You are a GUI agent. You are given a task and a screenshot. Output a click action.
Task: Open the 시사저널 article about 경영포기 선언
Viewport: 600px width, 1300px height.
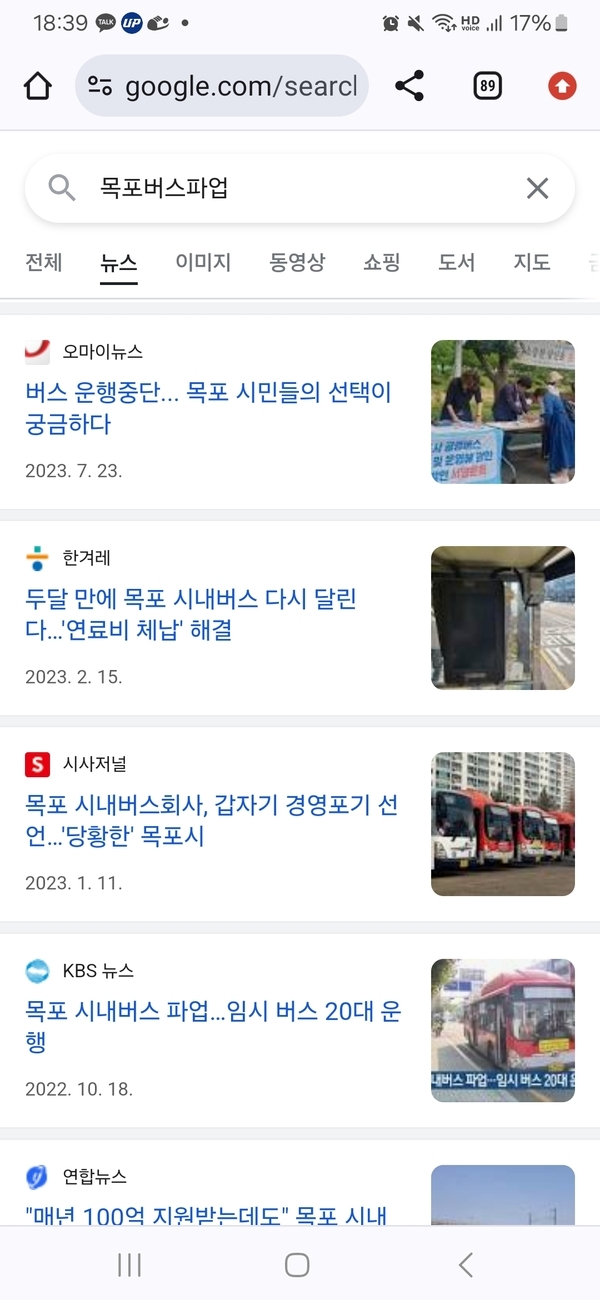(x=211, y=821)
